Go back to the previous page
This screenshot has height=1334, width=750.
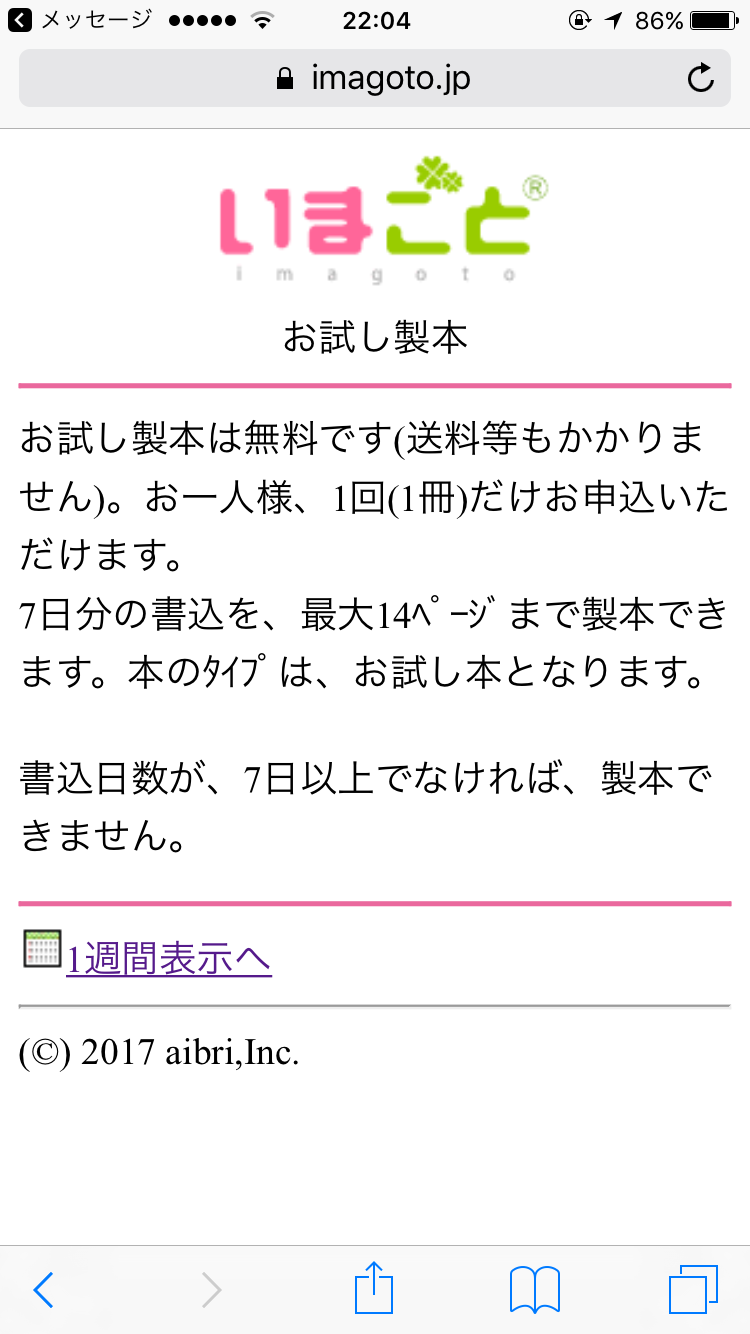click(x=43, y=1290)
